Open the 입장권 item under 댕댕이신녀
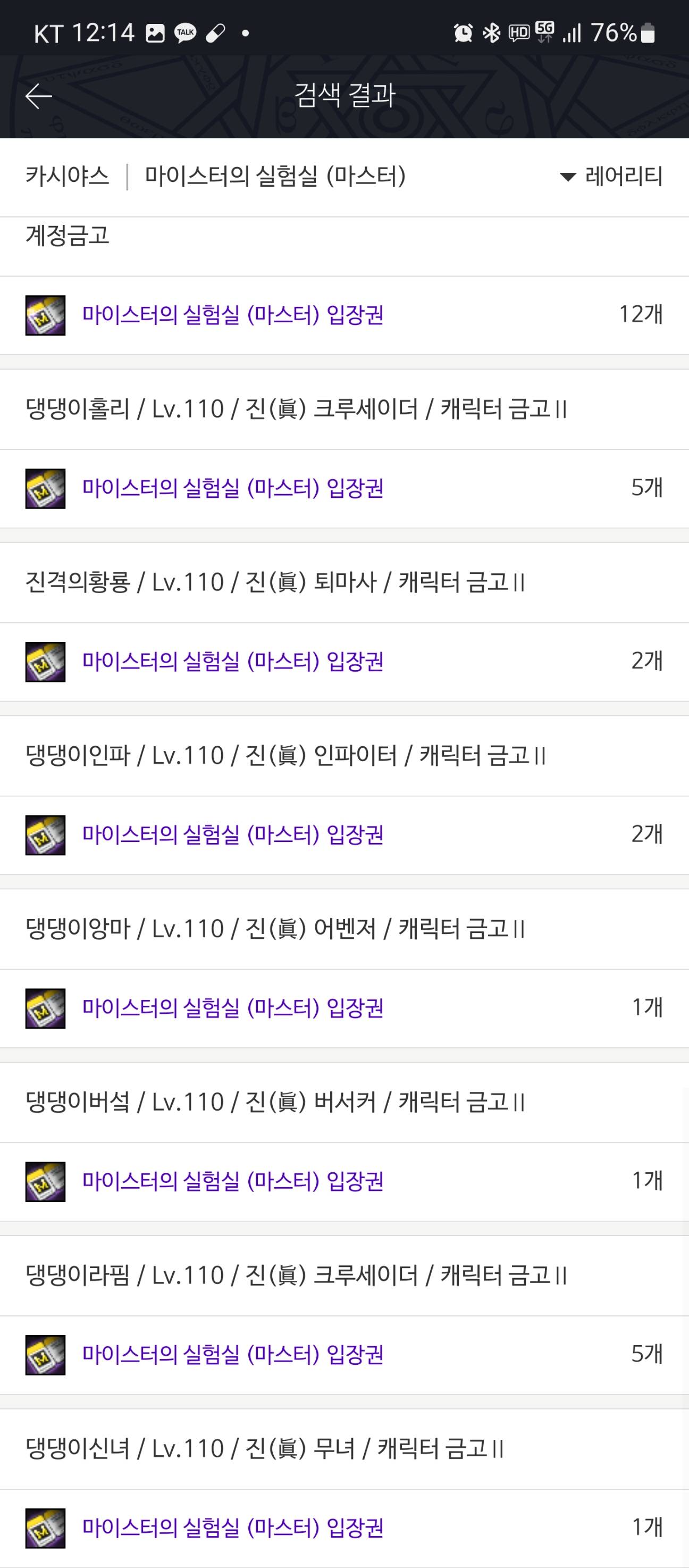This screenshot has height=1568, width=689. [x=232, y=1528]
